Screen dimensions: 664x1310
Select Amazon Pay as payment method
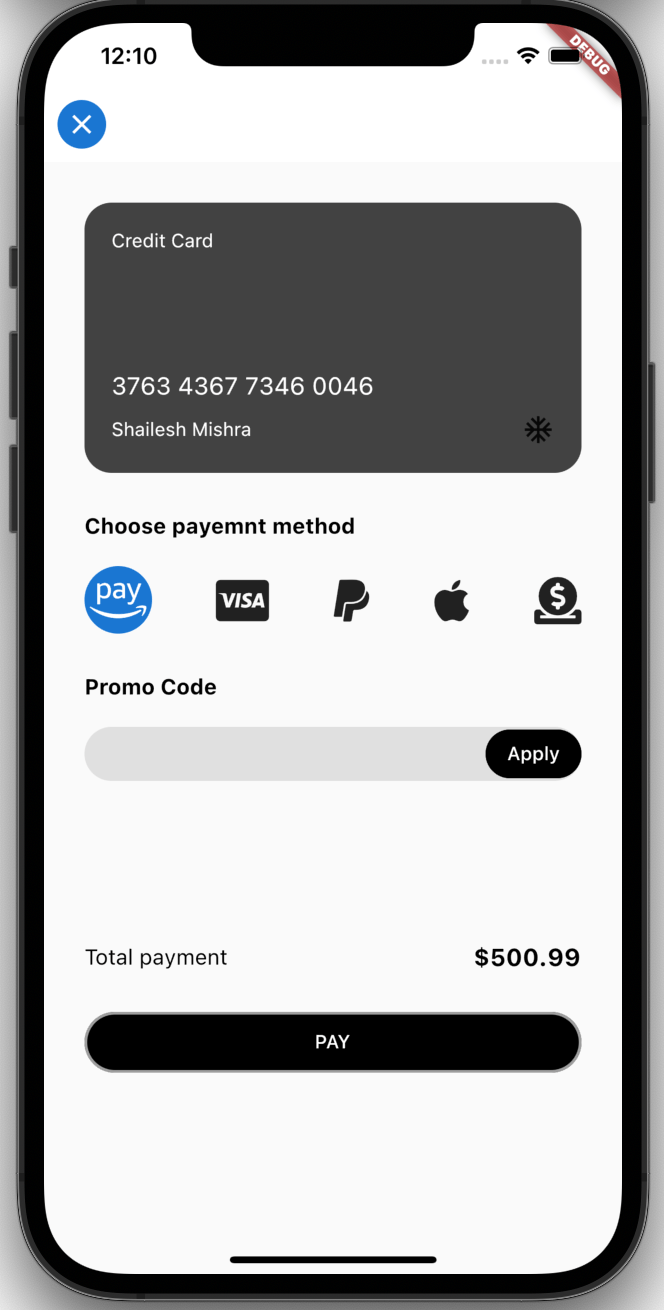[118, 600]
